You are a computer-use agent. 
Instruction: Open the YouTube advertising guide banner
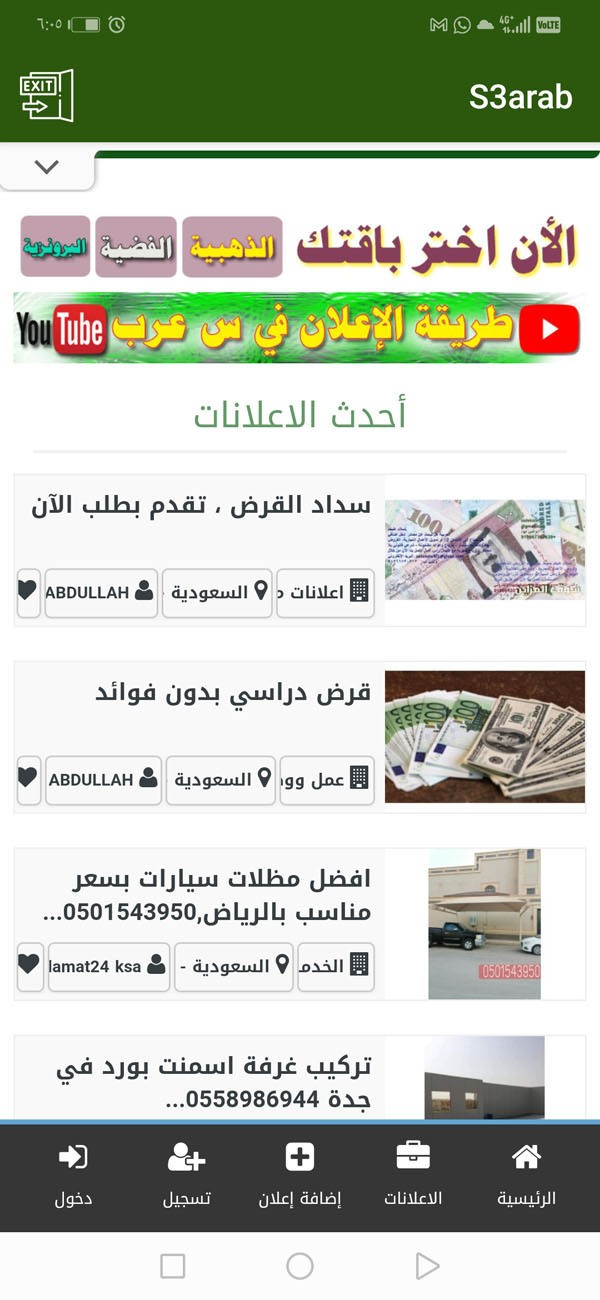click(298, 328)
